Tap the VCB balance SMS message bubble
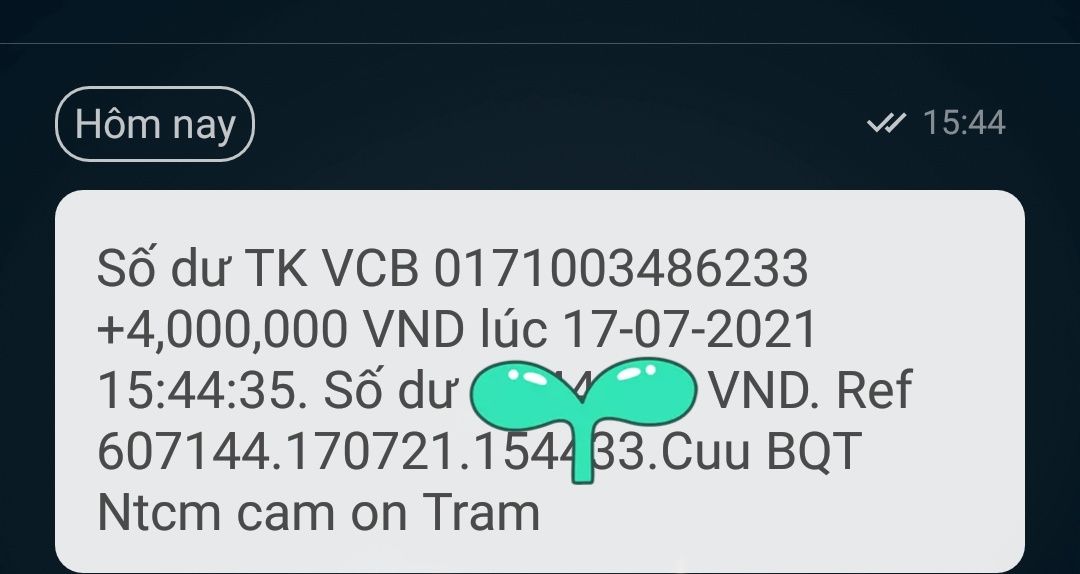Screen dimensions: 1080x574 [540, 380]
